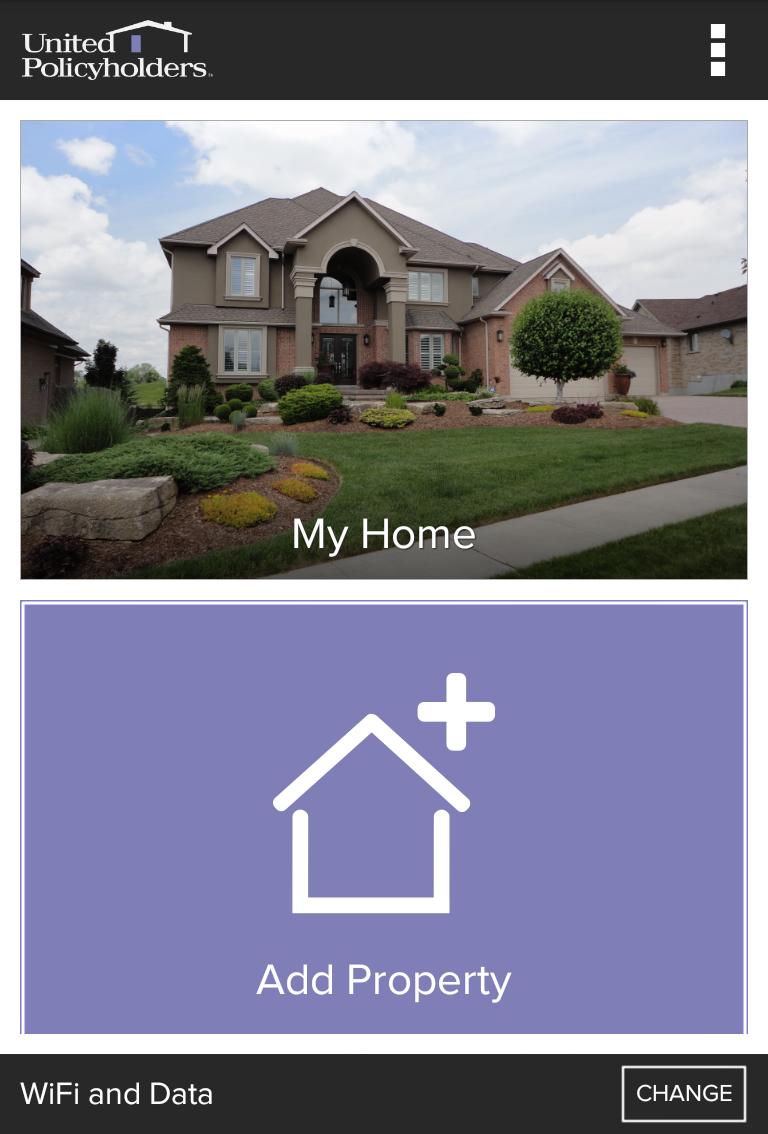Image resolution: width=768 pixels, height=1134 pixels.
Task: Change the WiFi and Data setting
Action: pos(684,1093)
